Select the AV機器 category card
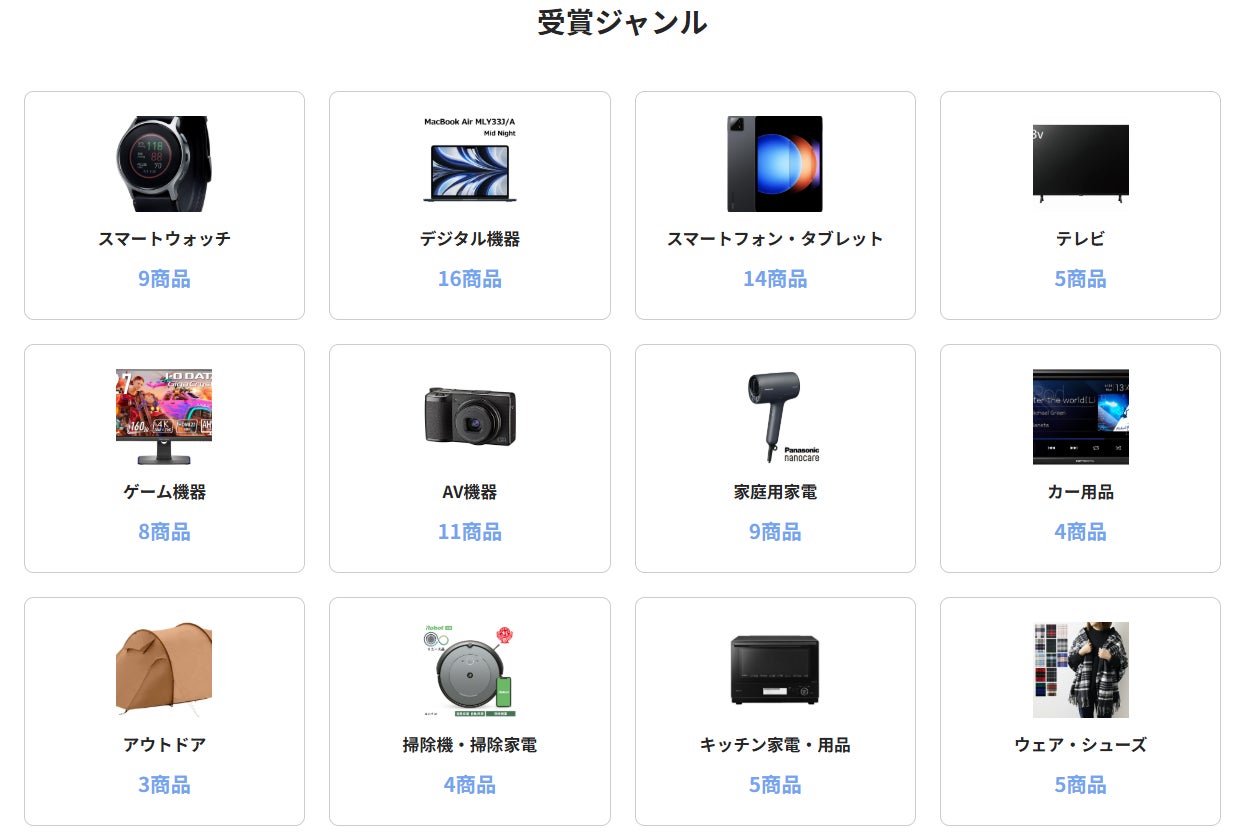Image resolution: width=1242 pixels, height=838 pixels. pyautogui.click(x=470, y=459)
